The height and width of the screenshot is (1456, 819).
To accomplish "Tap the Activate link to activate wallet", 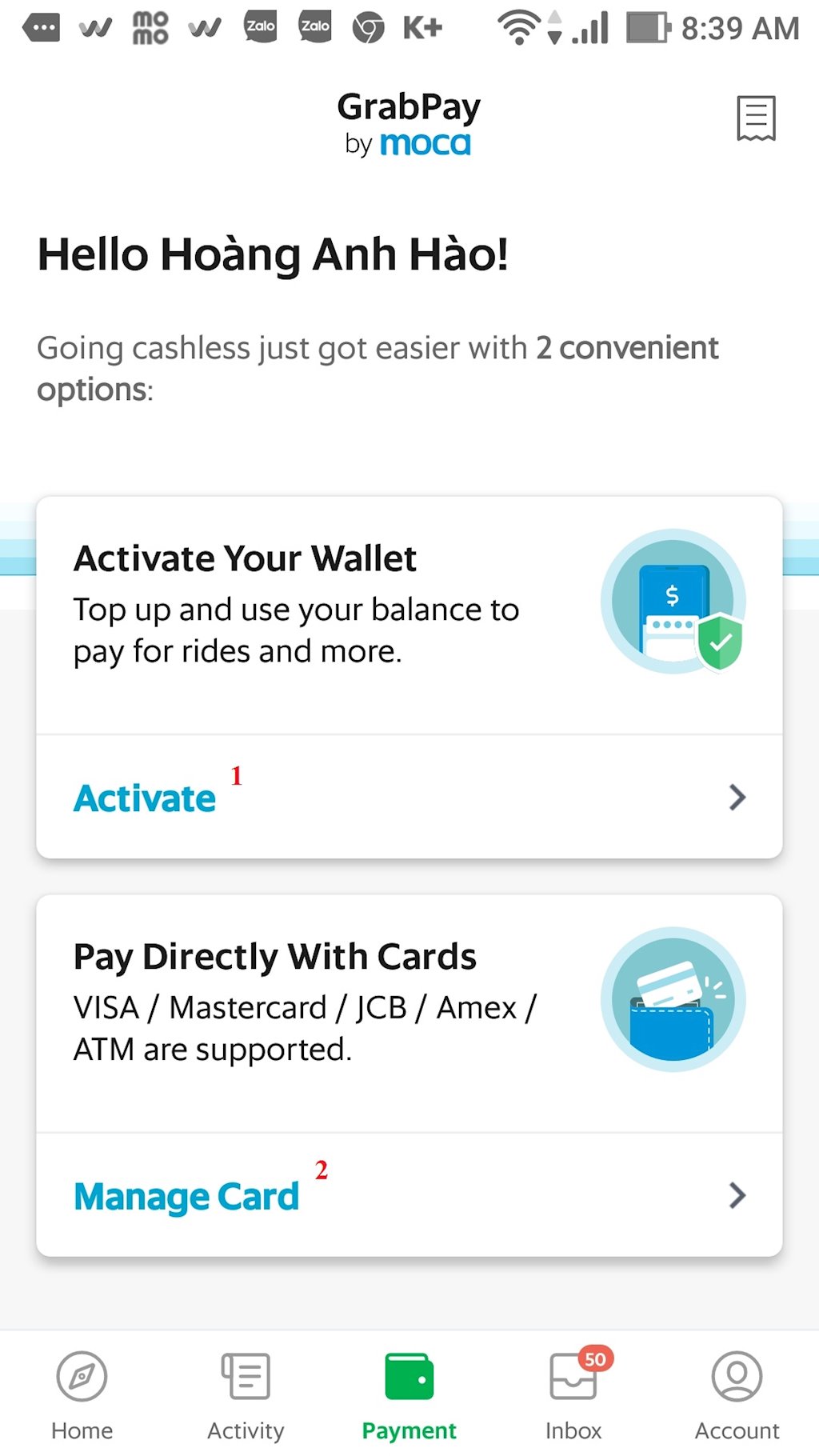I will [x=144, y=797].
